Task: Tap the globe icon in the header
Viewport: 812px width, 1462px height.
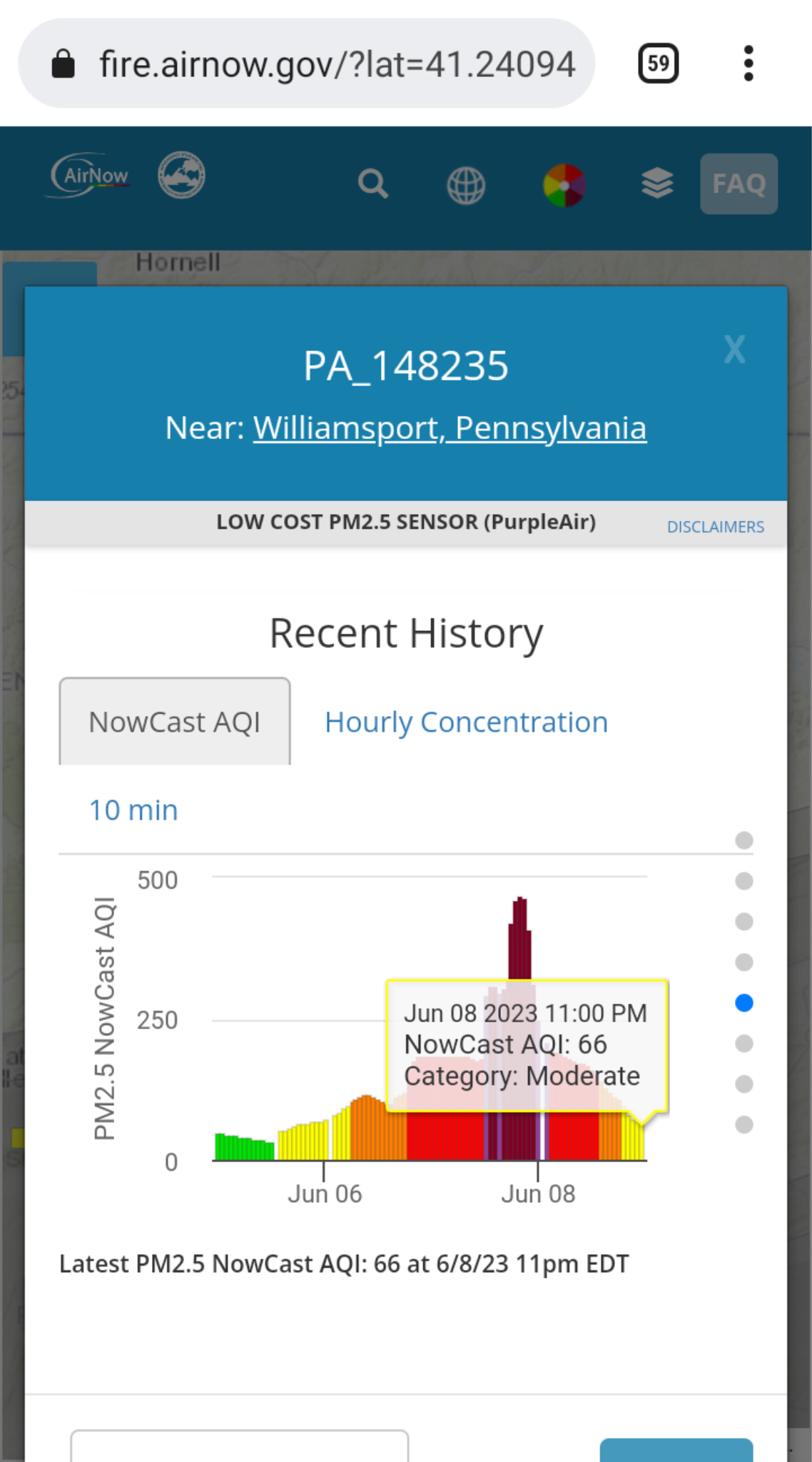Action: click(x=466, y=186)
